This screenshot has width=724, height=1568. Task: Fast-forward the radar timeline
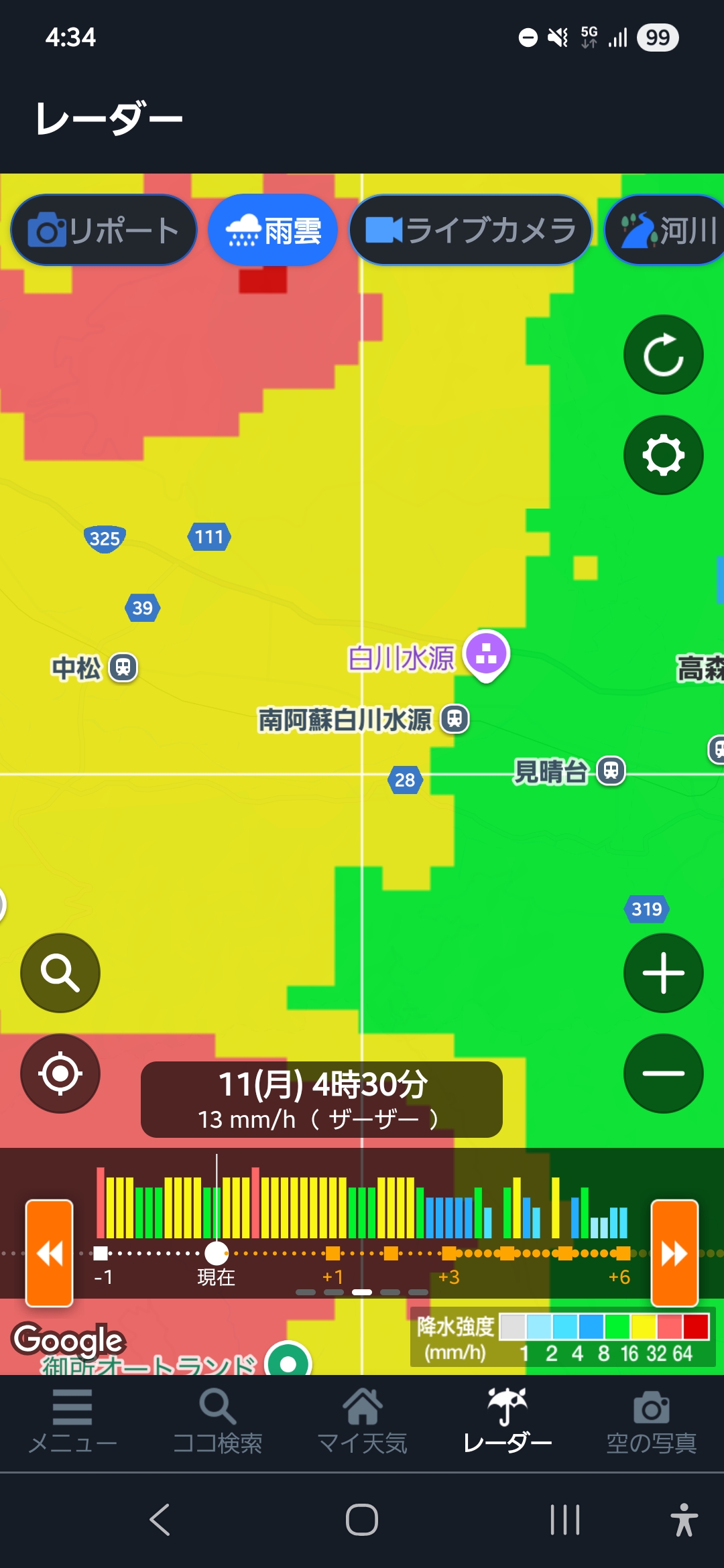[x=674, y=1253]
